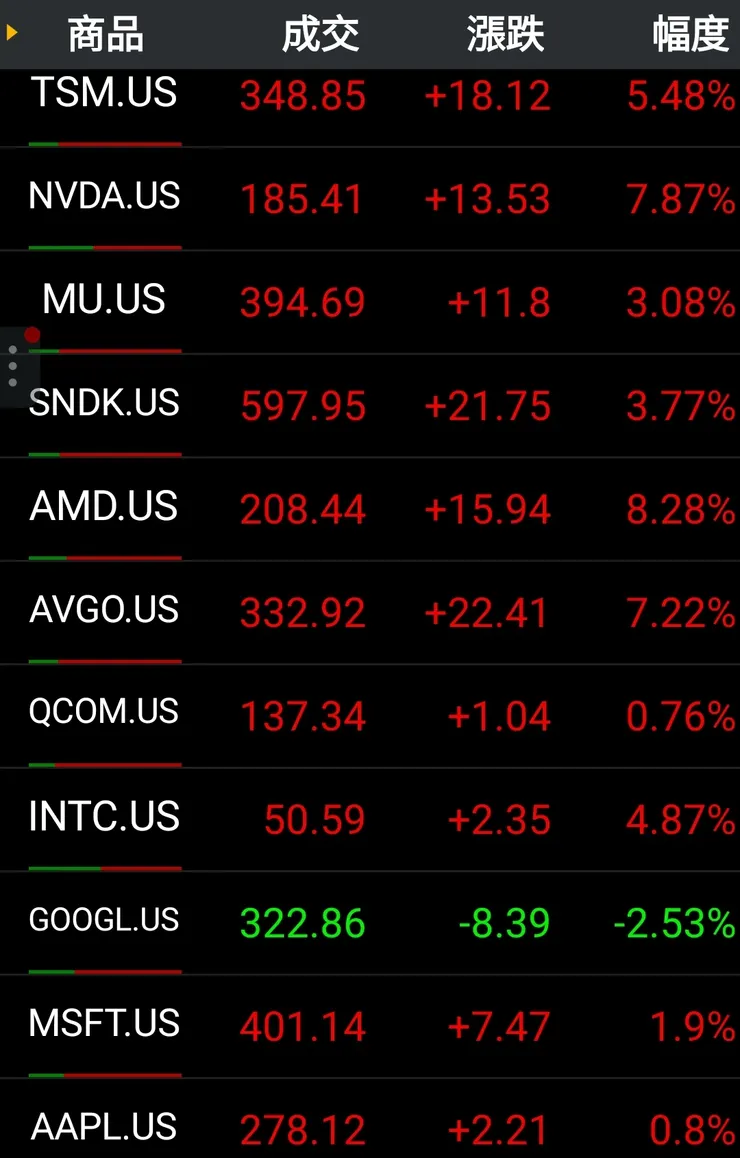Tap the 商品 column header
The width and height of the screenshot is (740, 1158).
tap(105, 35)
